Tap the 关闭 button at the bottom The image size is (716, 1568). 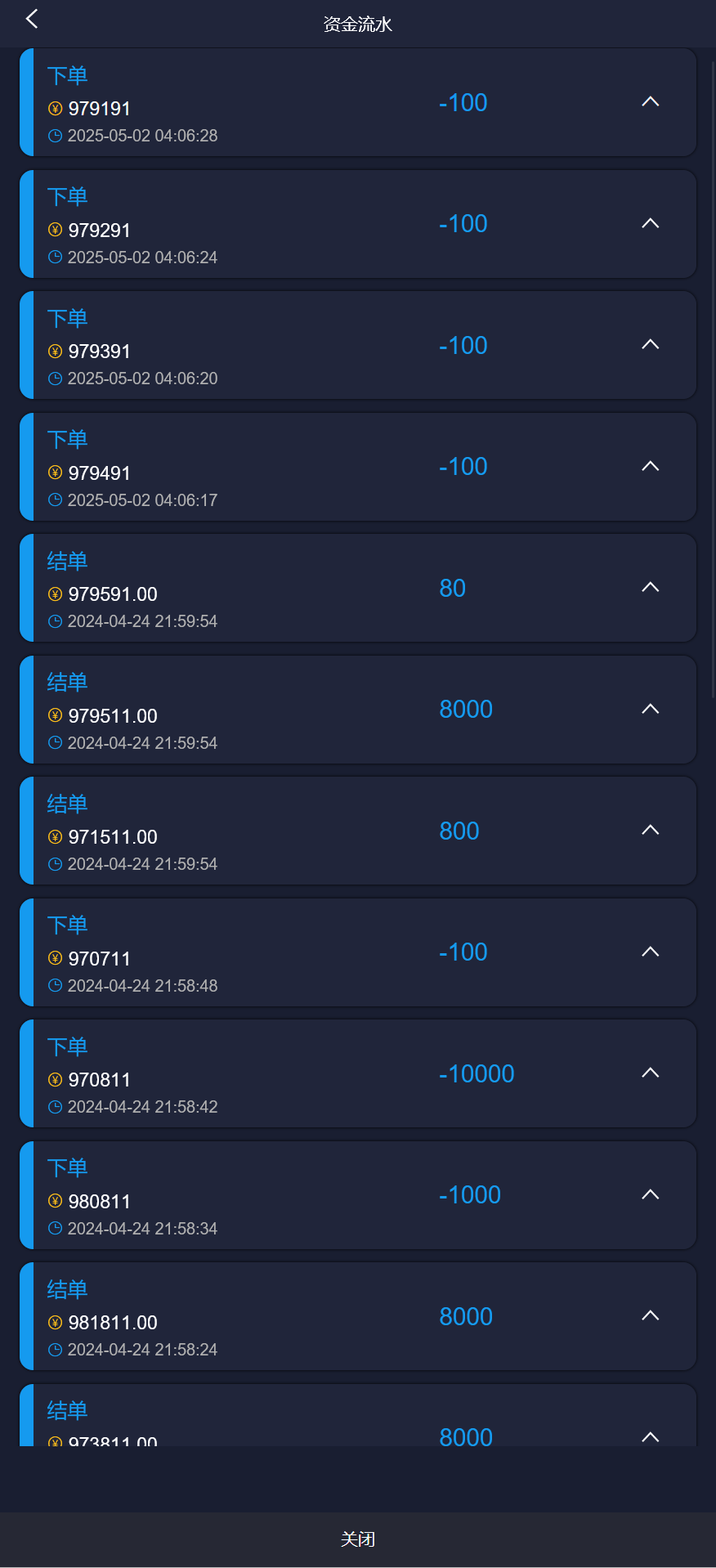[x=358, y=1539]
